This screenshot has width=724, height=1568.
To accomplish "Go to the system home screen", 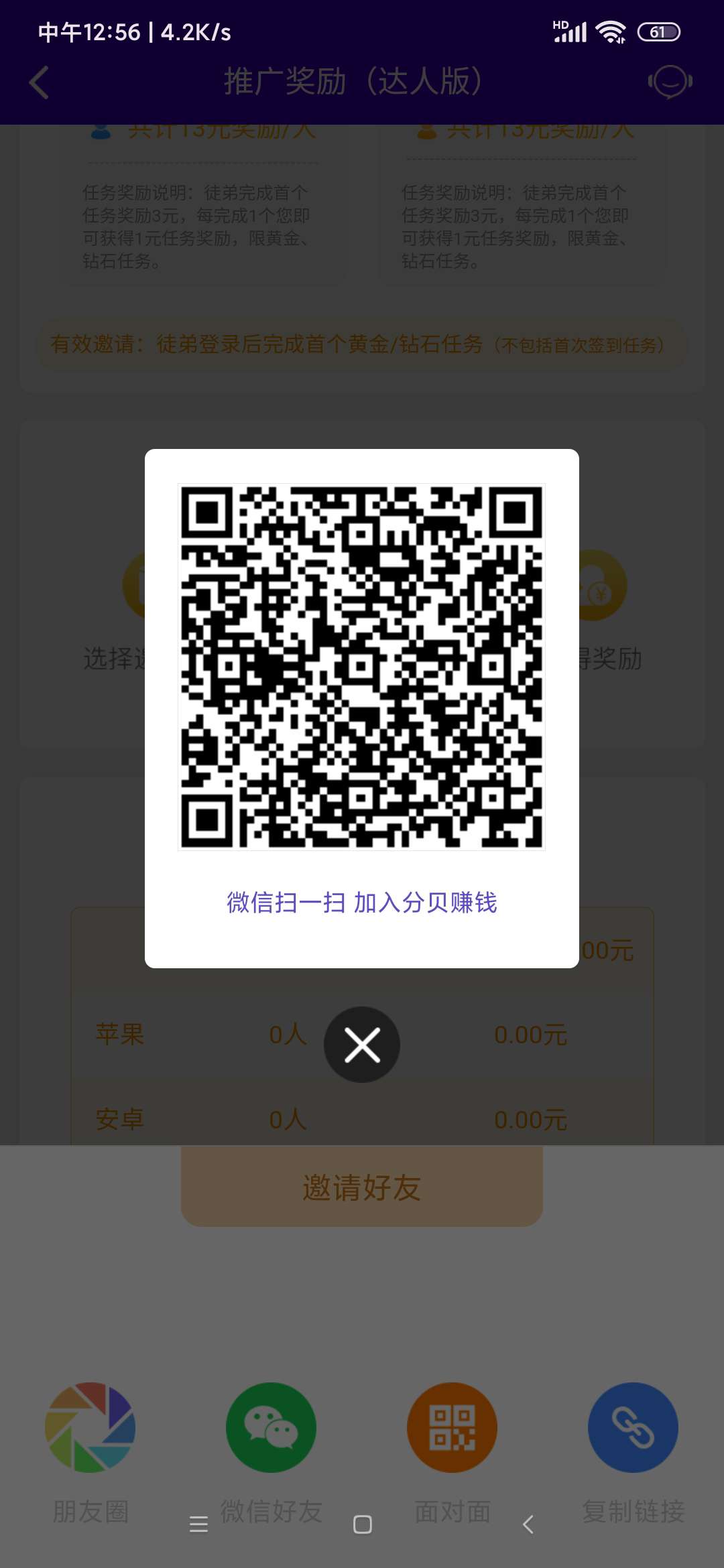I will [363, 1524].
